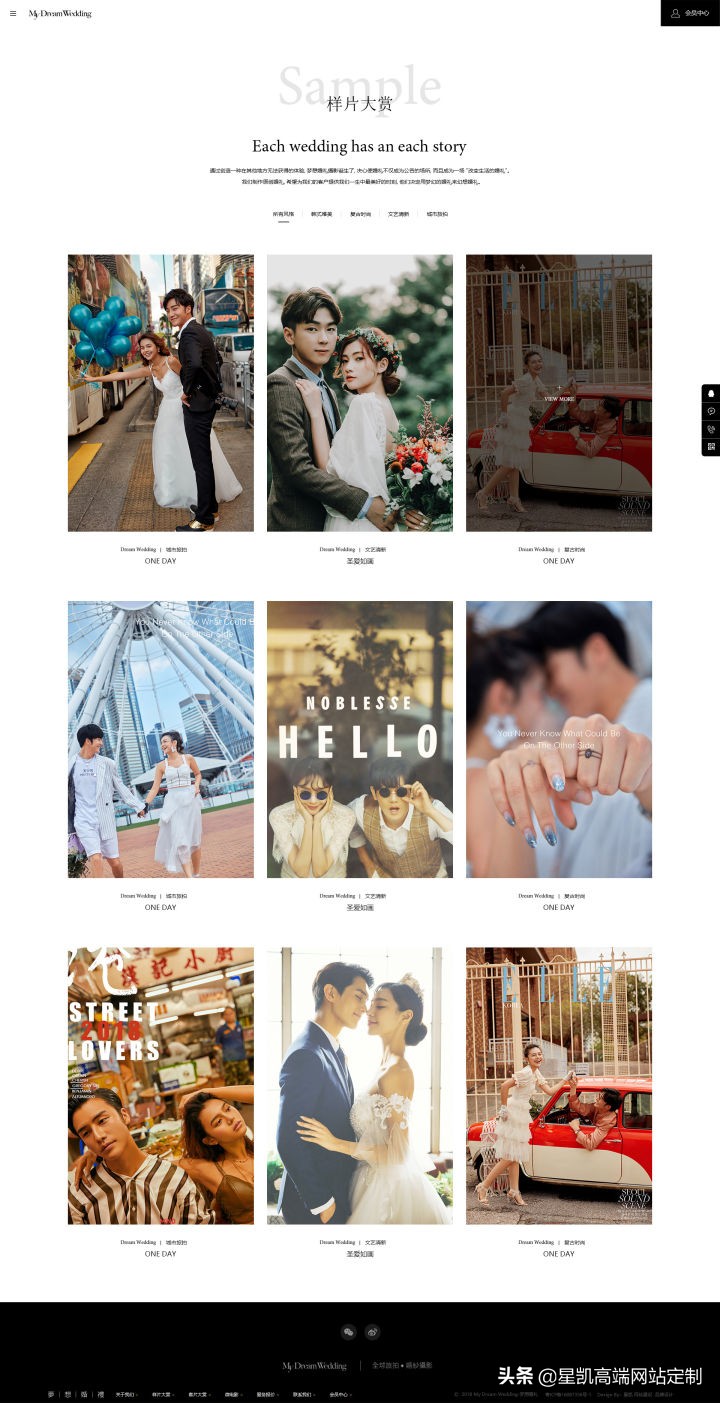The height and width of the screenshot is (1403, 720).
Task: Switch to the 城市旅拍 filter
Action: point(437,214)
